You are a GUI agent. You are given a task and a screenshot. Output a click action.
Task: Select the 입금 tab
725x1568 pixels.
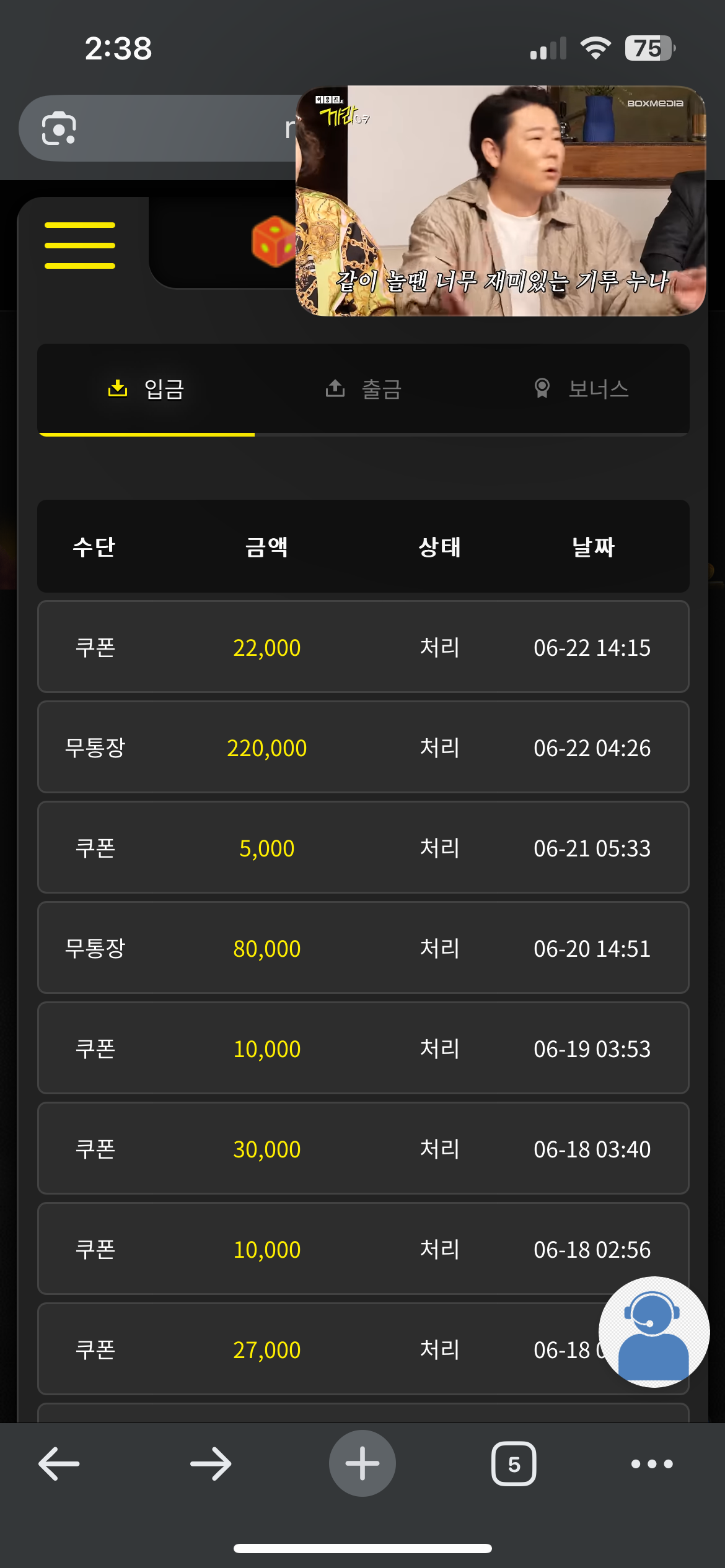click(x=146, y=389)
